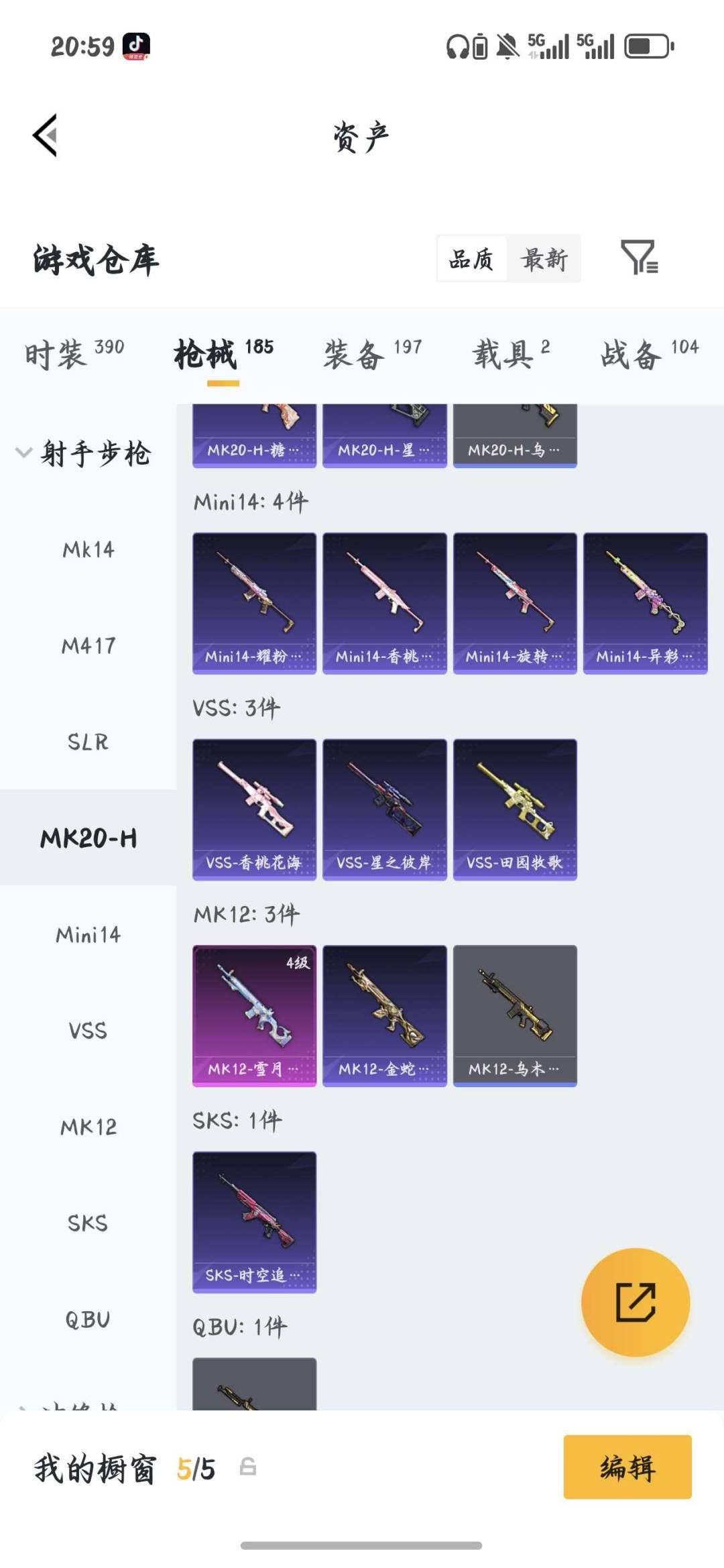Screen dimensions: 724x1568
Task: Select Mk14 in the side list
Action: point(88,550)
